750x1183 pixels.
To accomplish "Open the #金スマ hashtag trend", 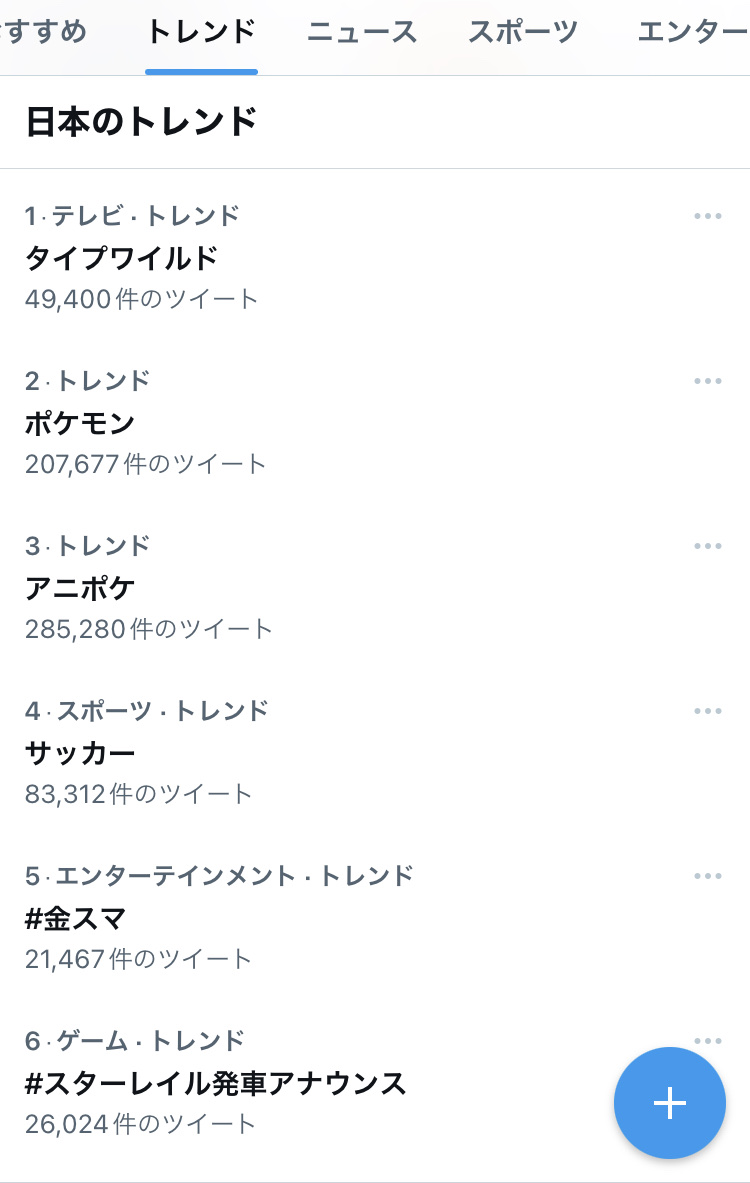I will [x=76, y=919].
